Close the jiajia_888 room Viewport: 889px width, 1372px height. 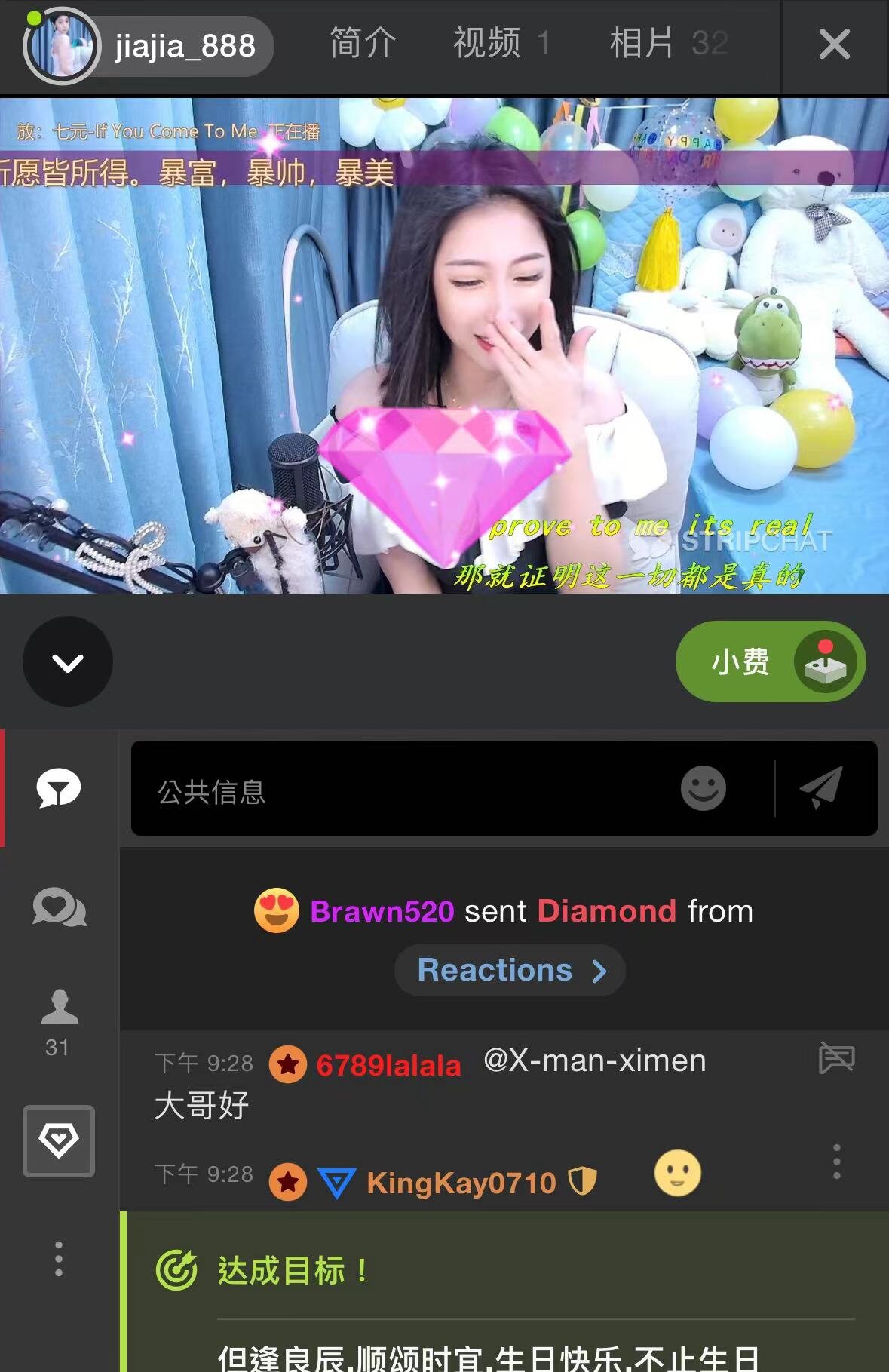click(x=834, y=45)
